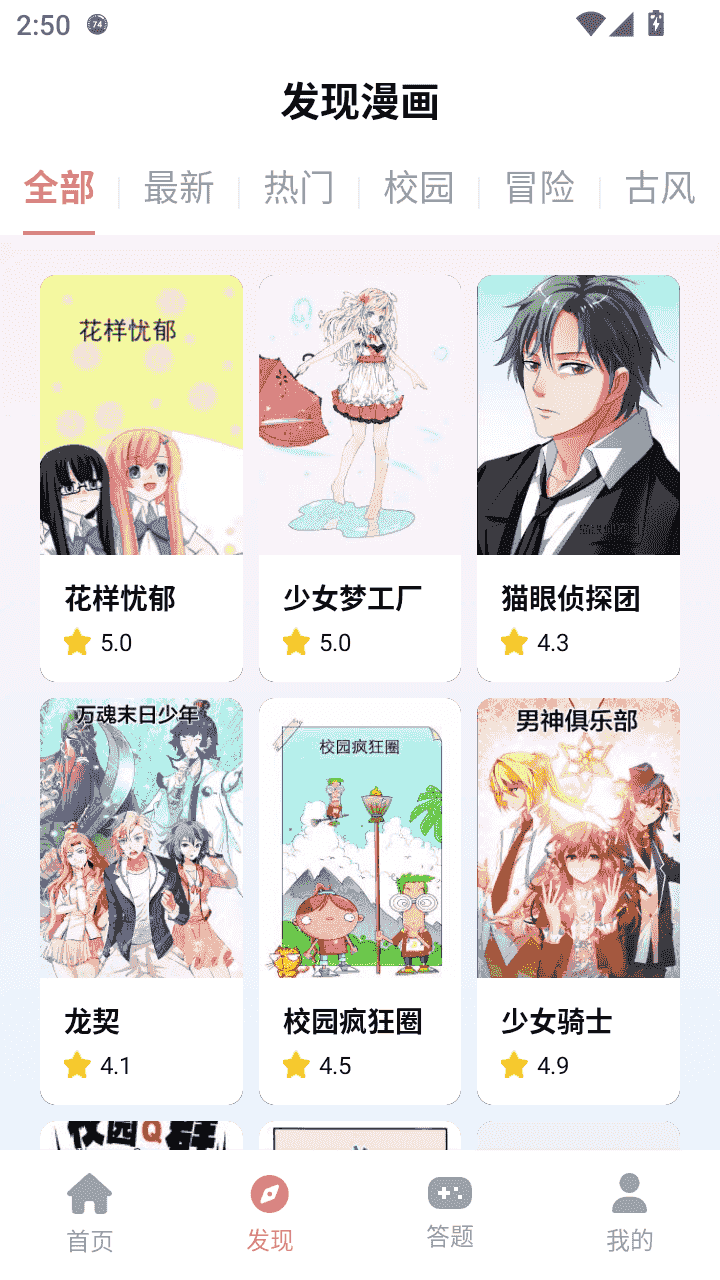The image size is (720, 1280).
Task: Select the 全部 category tab
Action: tap(59, 188)
